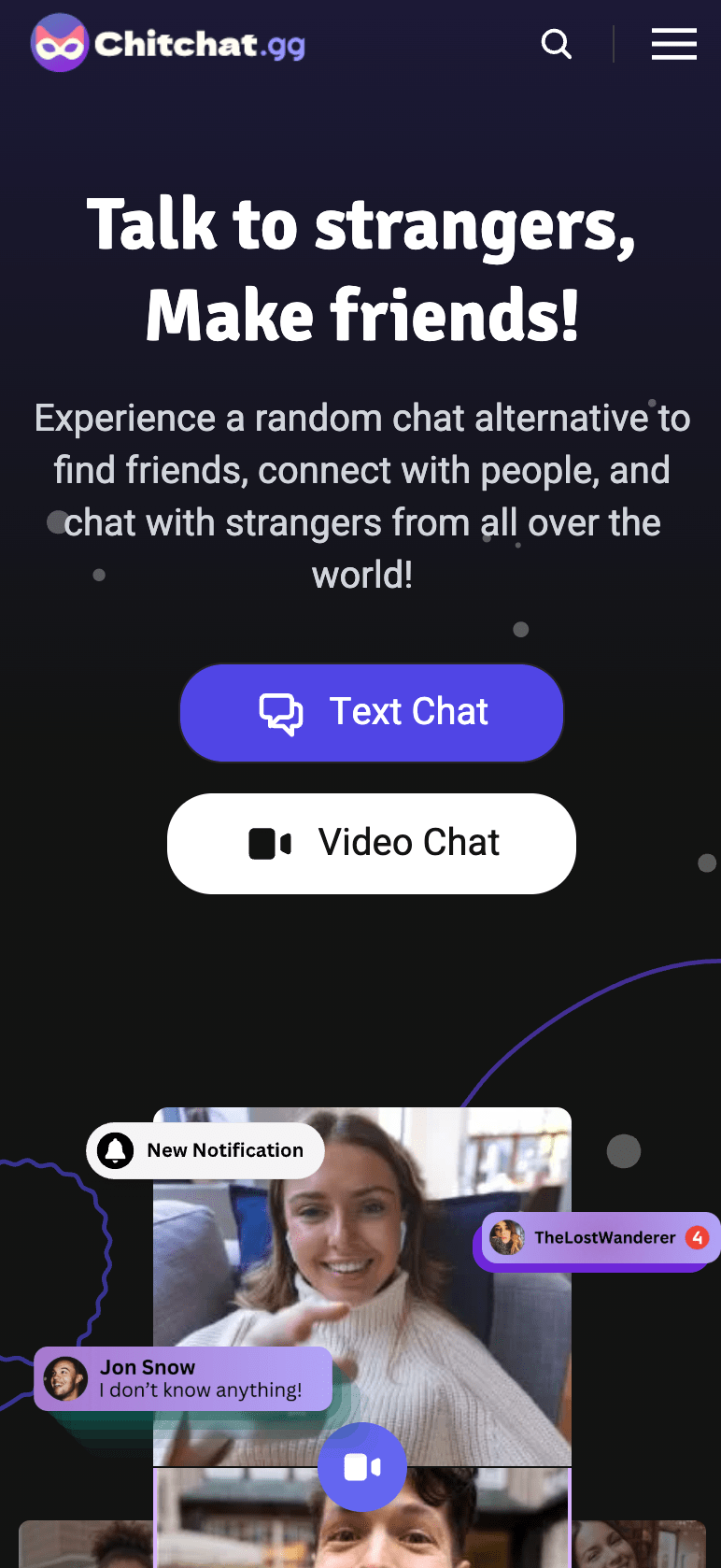Go to Chitchat.gg home via logo
Viewport: 721px width, 1568px height.
point(168,43)
